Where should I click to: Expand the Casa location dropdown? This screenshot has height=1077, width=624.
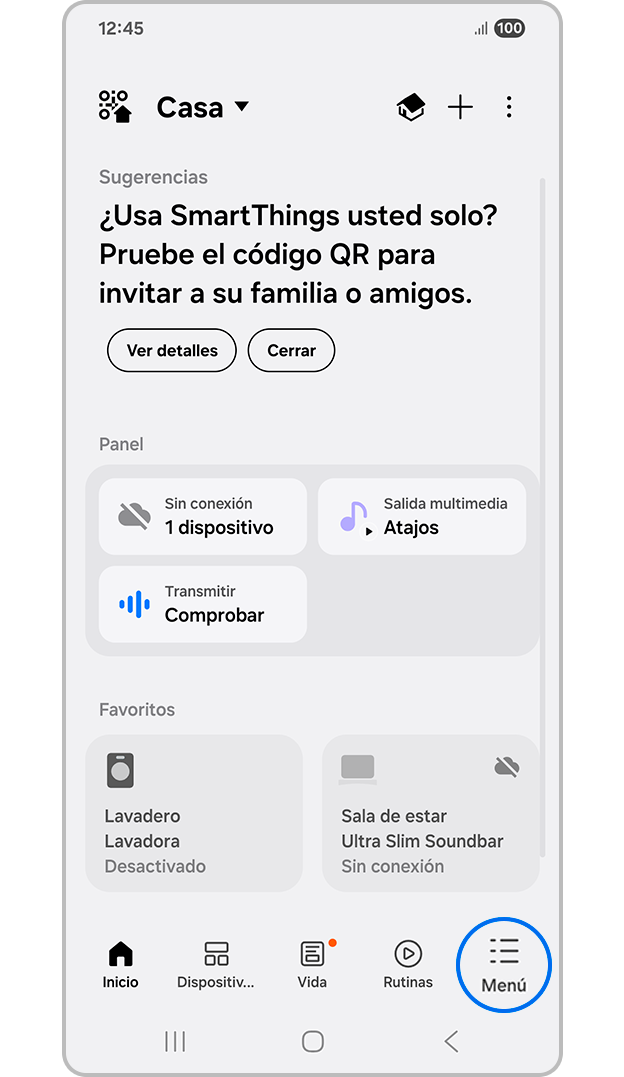click(x=203, y=107)
